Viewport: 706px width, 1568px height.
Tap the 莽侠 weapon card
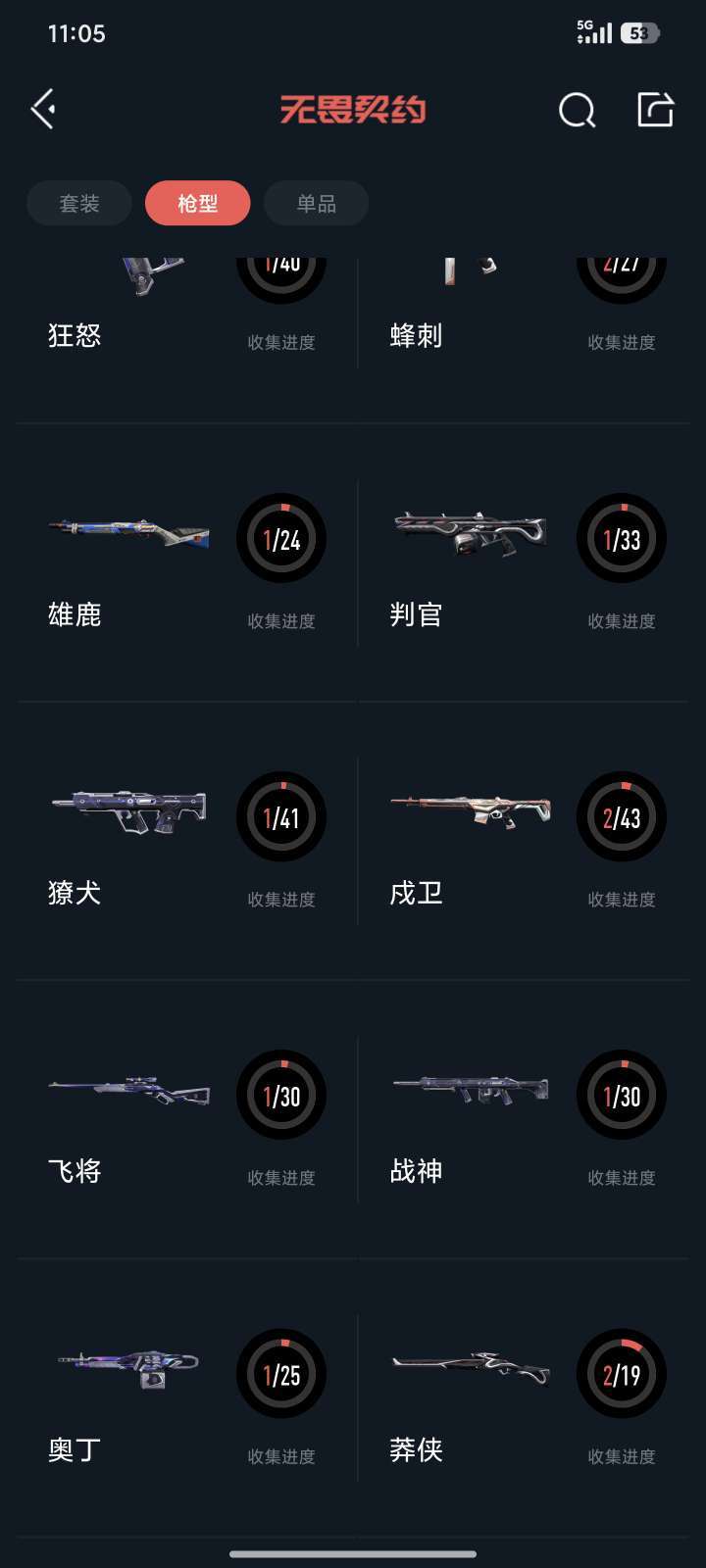[x=525, y=1397]
